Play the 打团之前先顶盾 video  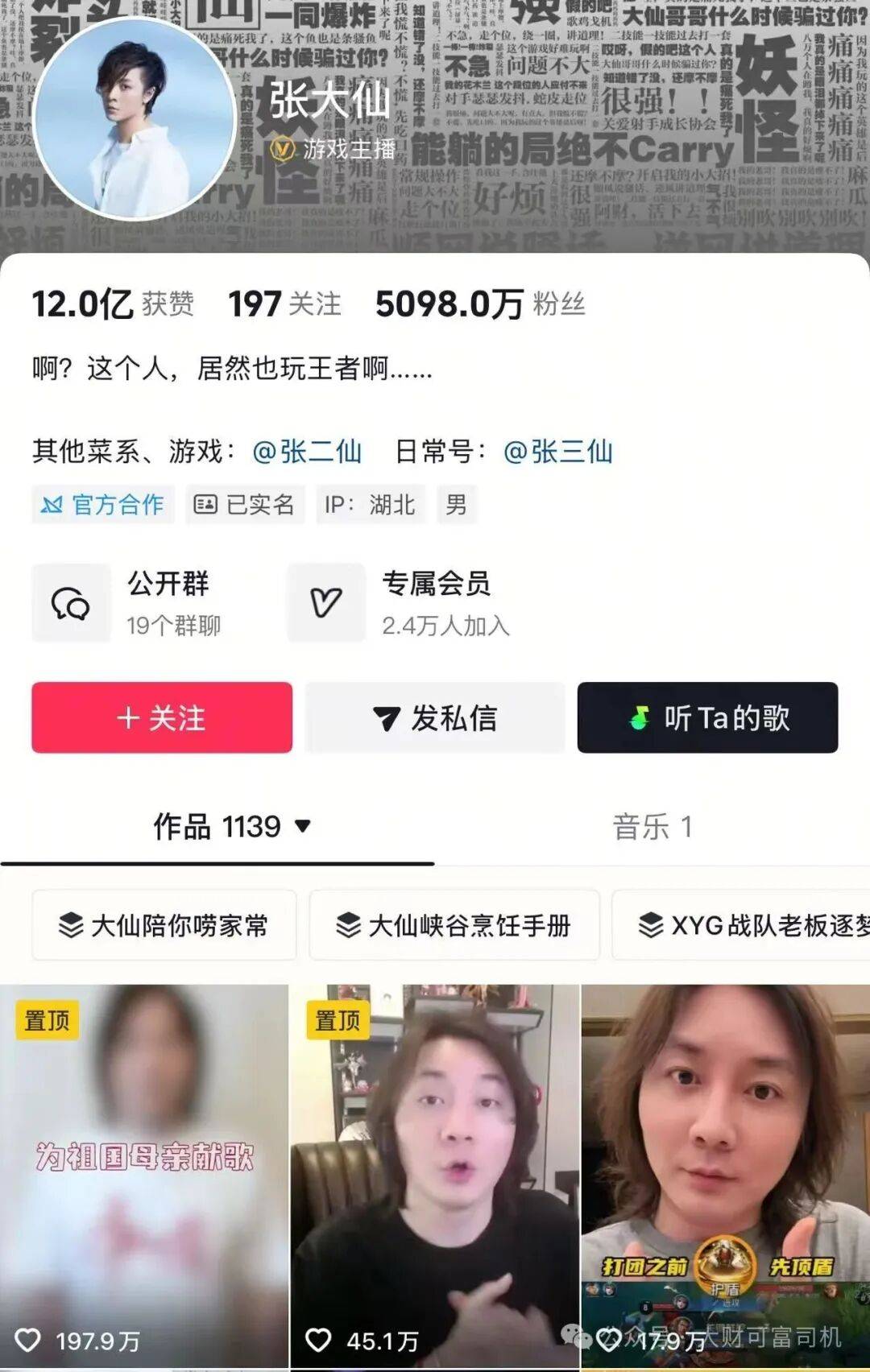725,1176
